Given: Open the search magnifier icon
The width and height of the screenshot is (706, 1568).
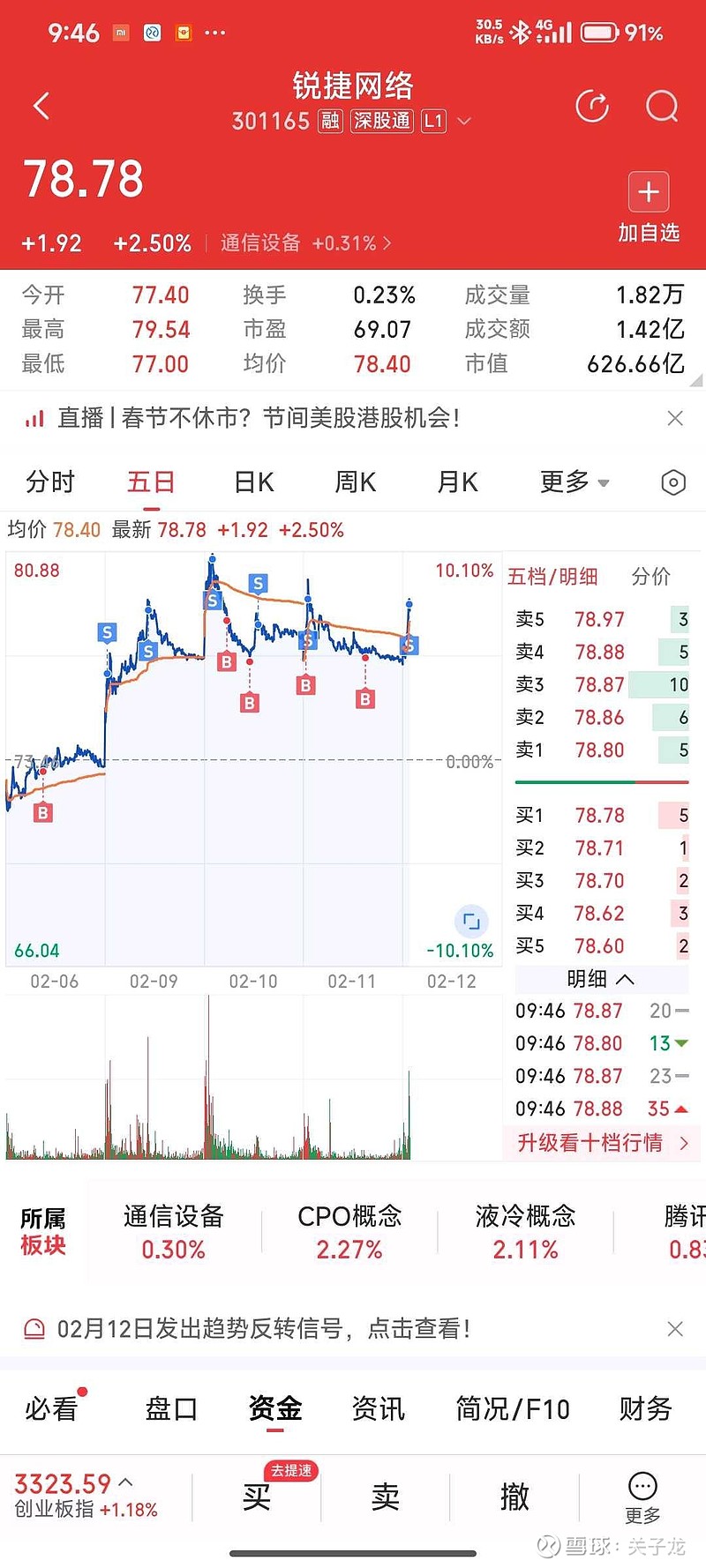Looking at the screenshot, I should tap(662, 107).
